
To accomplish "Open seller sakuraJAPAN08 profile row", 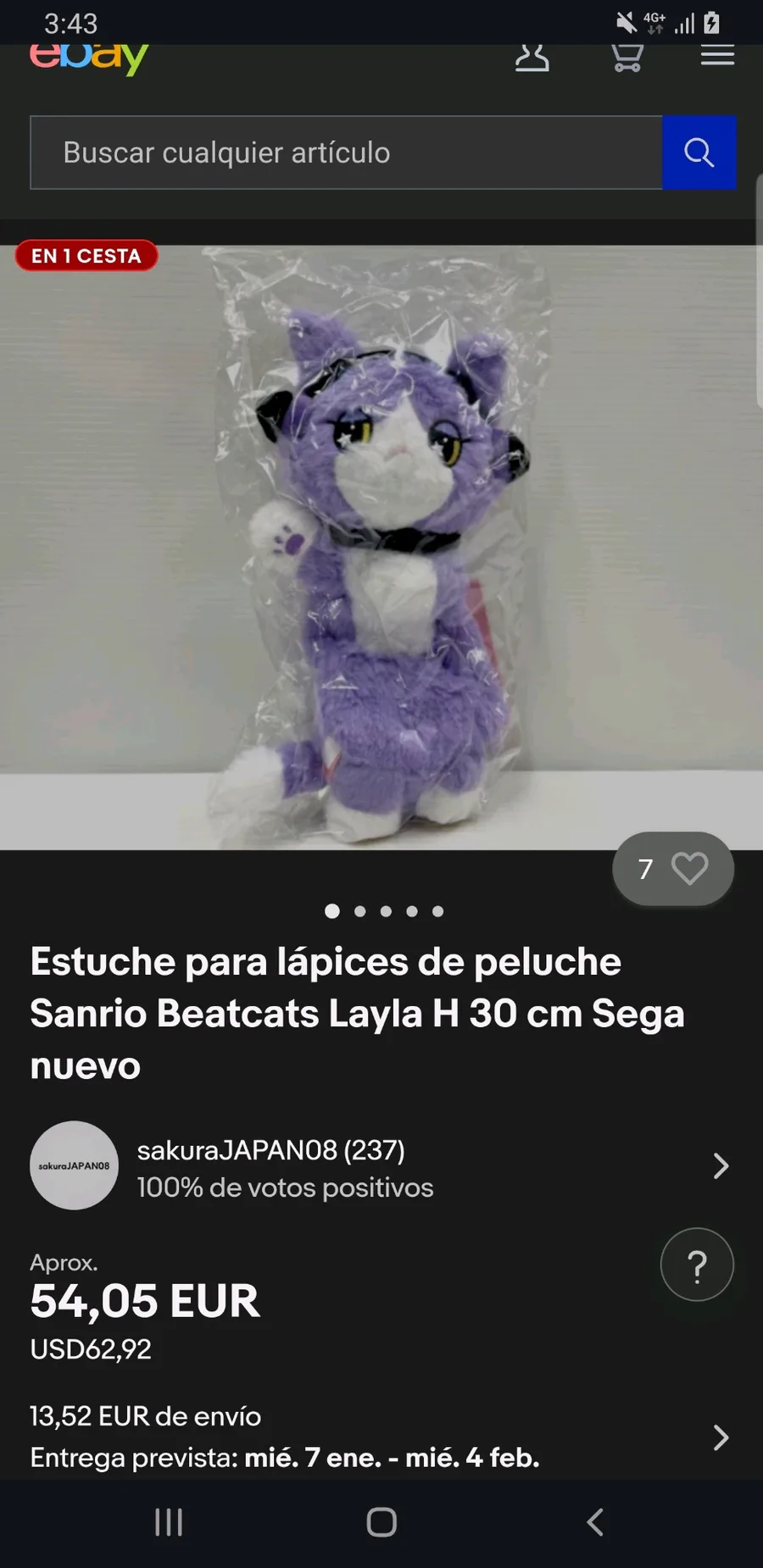I will (381, 1166).
